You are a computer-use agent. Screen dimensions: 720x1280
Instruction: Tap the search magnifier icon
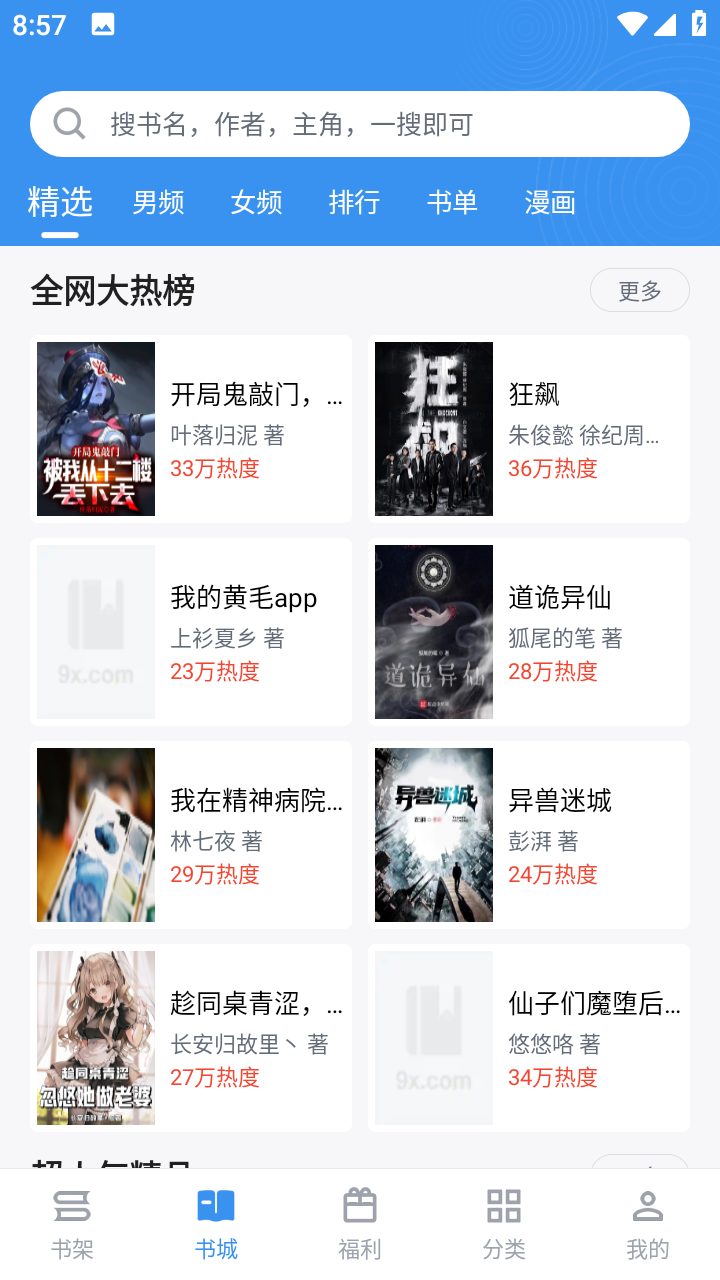[x=68, y=123]
